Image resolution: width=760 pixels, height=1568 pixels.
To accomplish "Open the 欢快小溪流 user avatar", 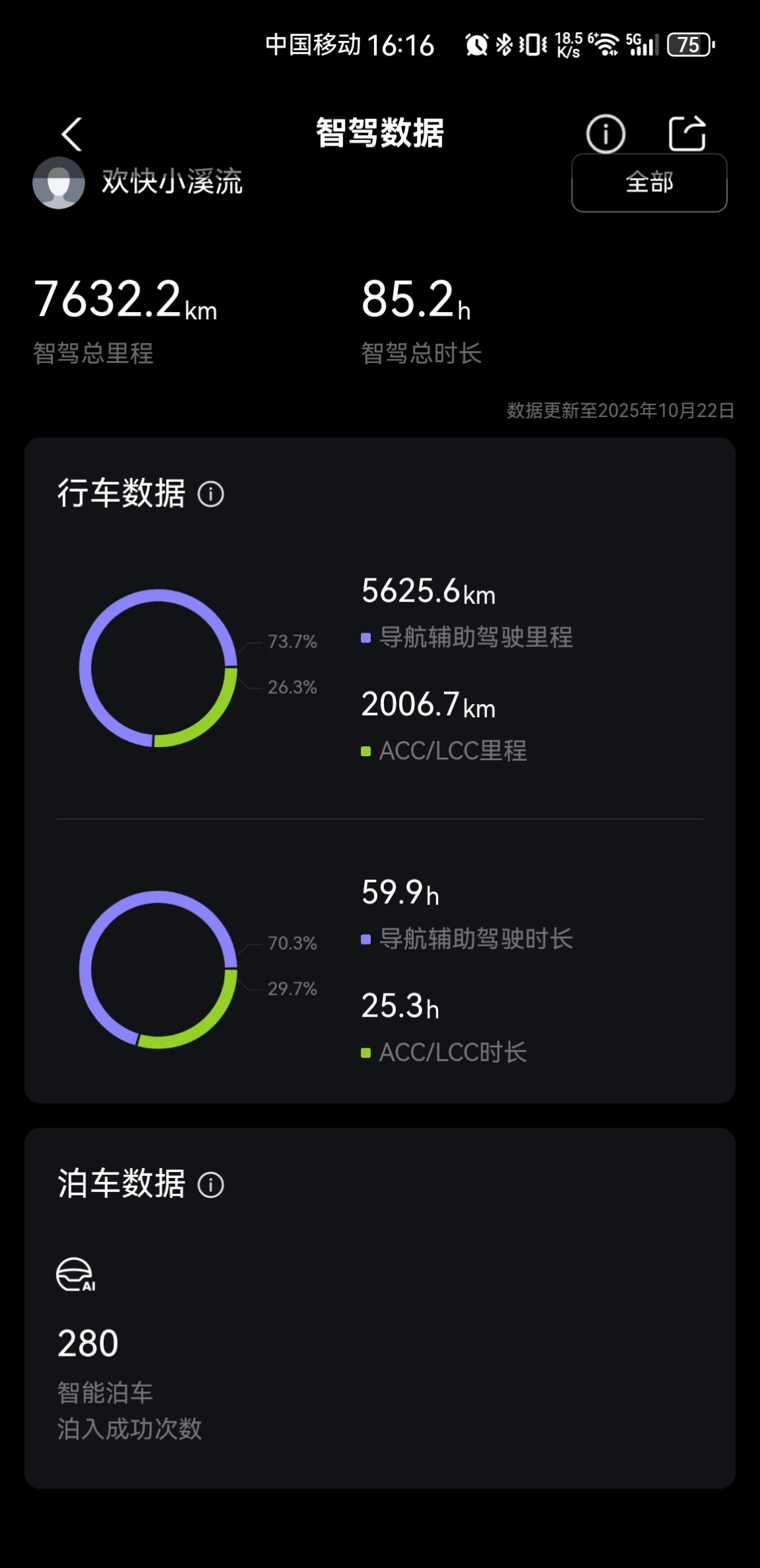I will [x=59, y=182].
